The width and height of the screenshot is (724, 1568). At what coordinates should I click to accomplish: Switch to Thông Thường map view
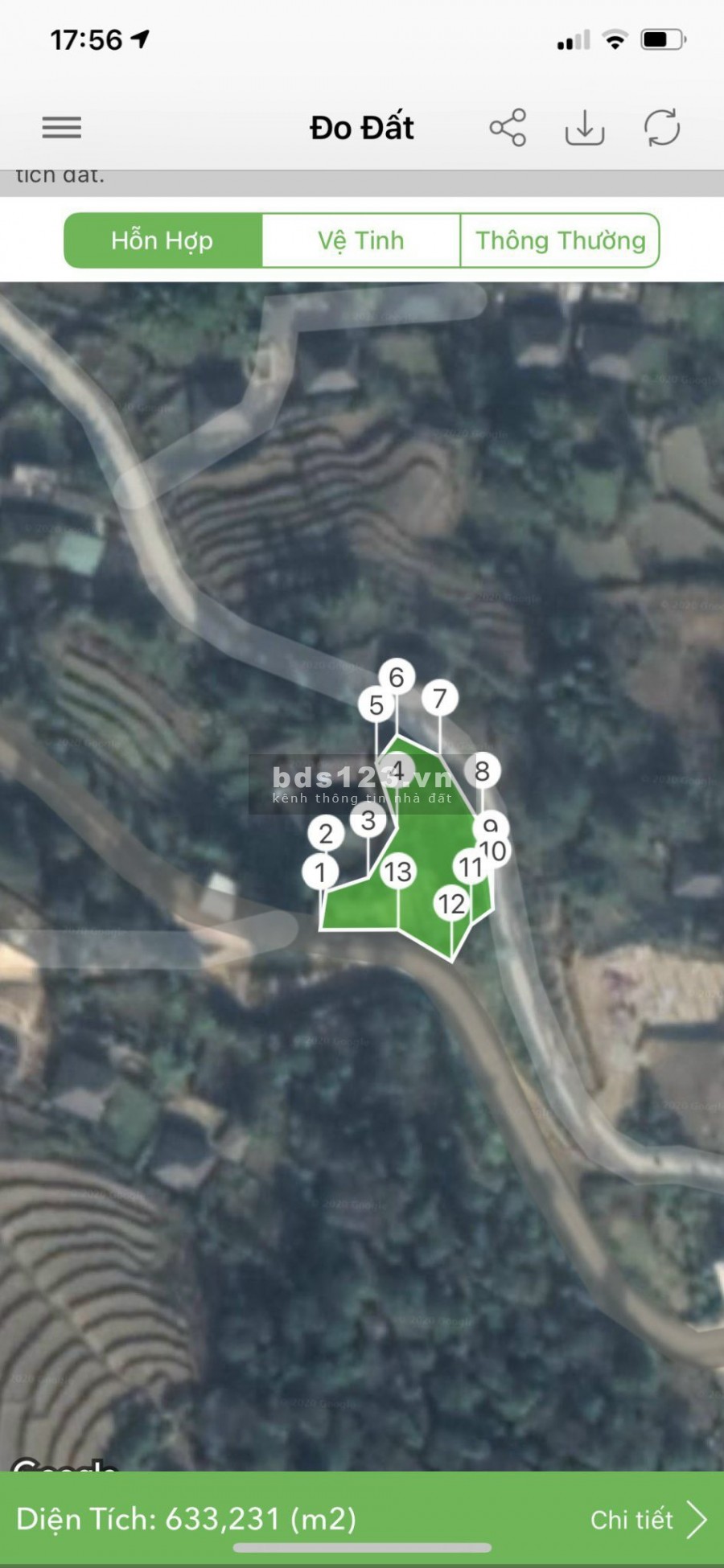click(560, 240)
